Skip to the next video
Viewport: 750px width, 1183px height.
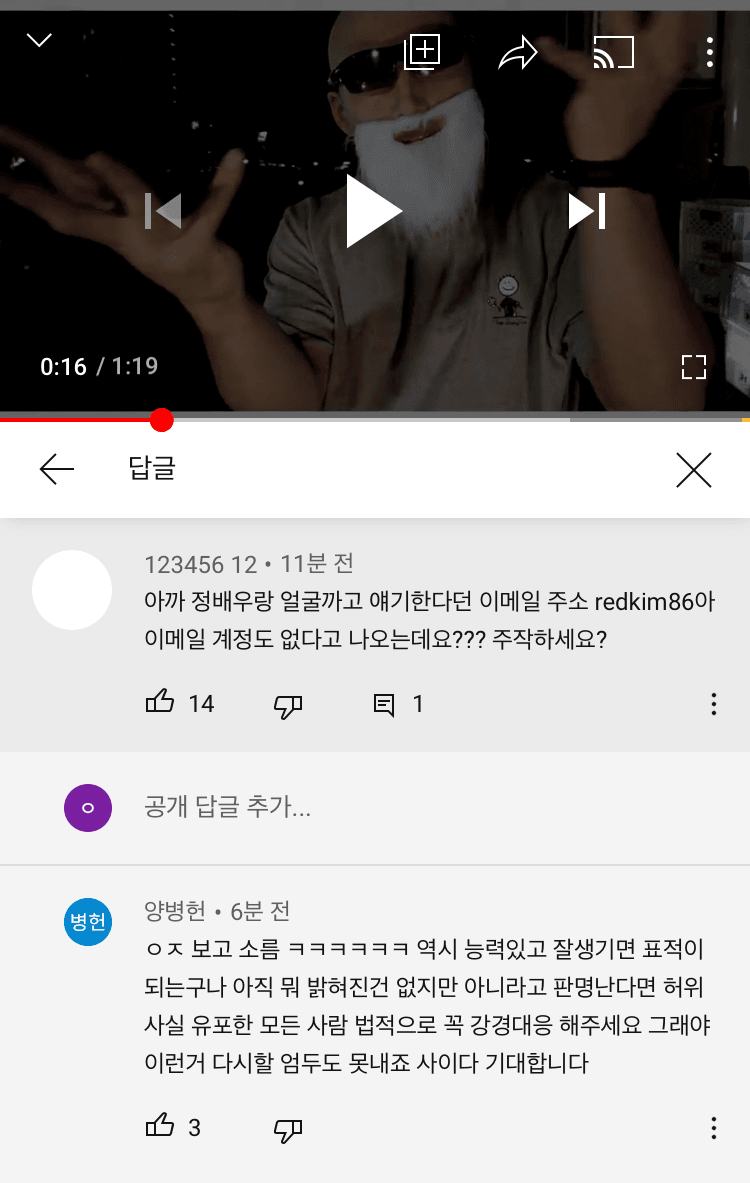[x=587, y=211]
